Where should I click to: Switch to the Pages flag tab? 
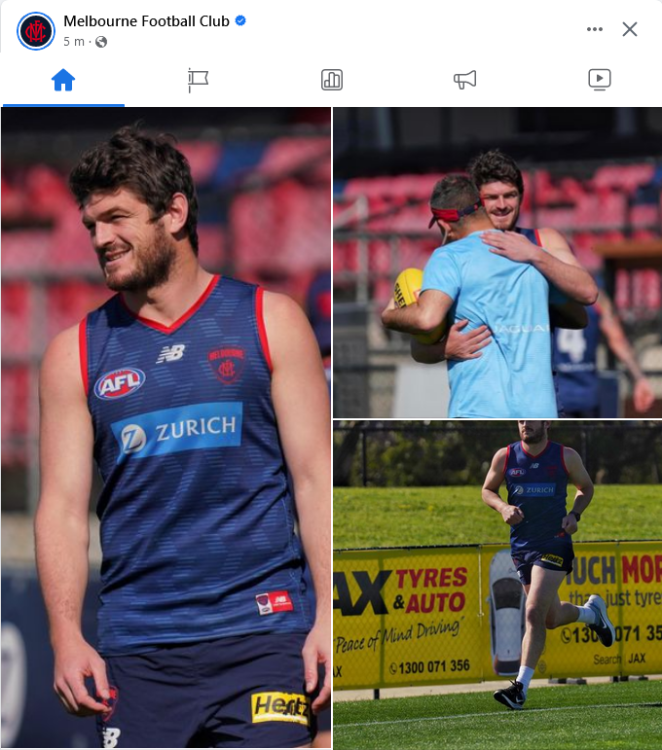198,80
